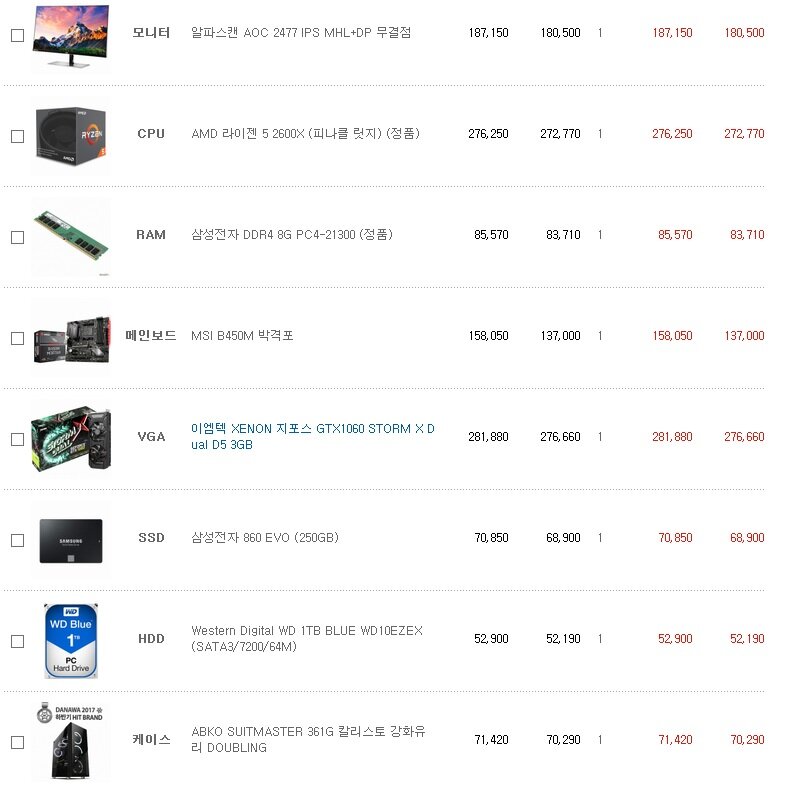Open 알파스캔 AOC 2477 IPS monitor product
The image size is (807, 787).
pos(300,33)
